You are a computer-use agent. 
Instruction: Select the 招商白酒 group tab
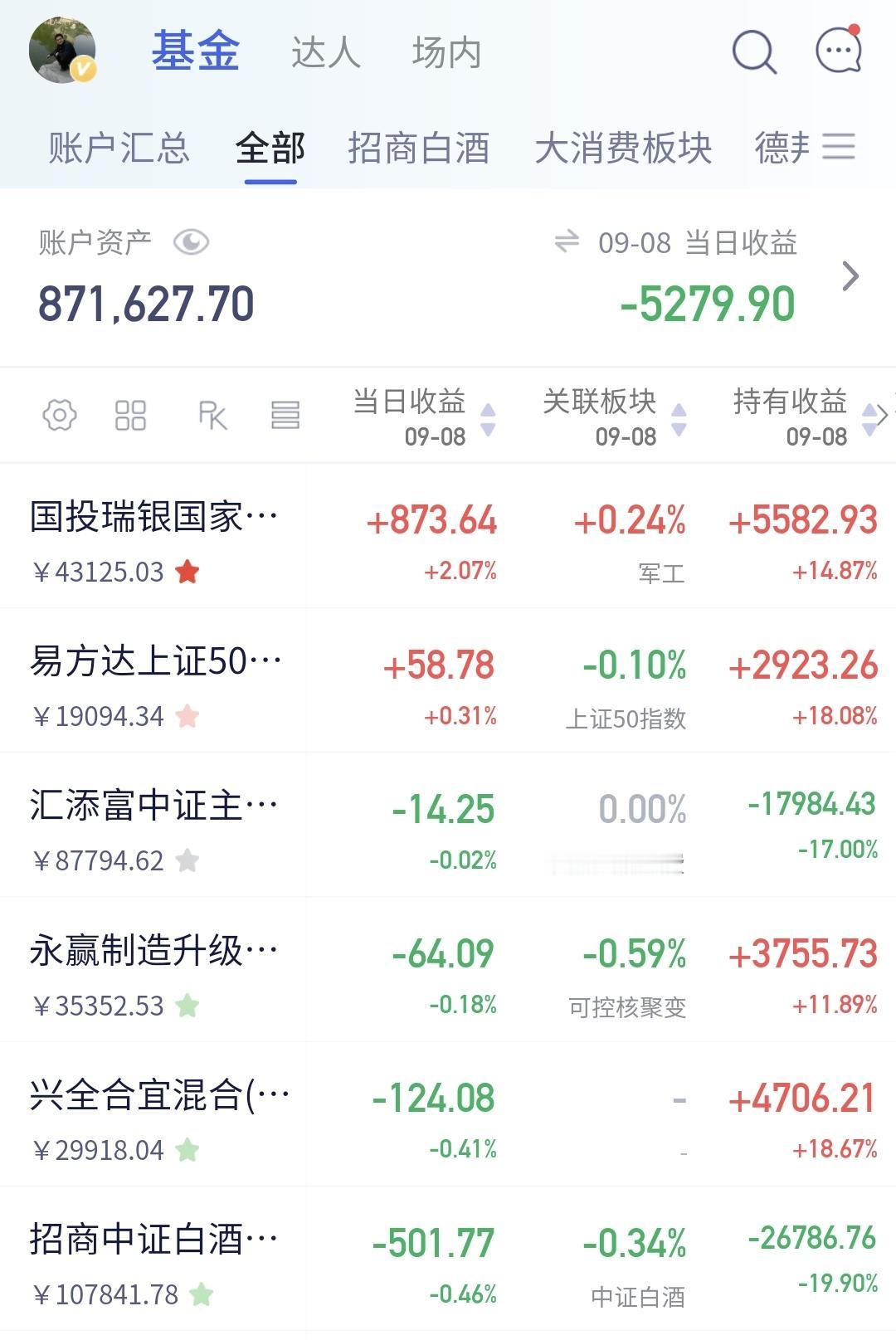click(x=419, y=148)
